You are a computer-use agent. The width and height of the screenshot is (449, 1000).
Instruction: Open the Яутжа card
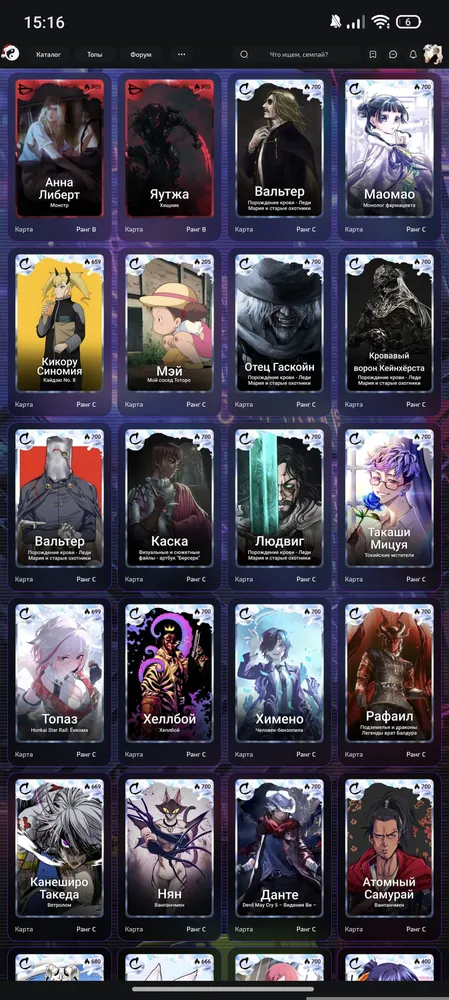(x=169, y=157)
